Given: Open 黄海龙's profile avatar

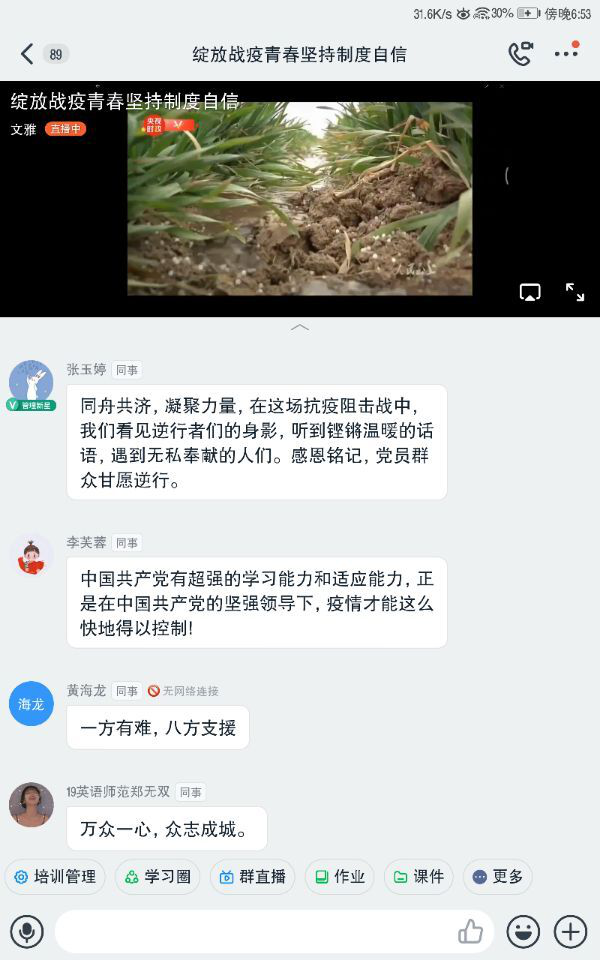Looking at the screenshot, I should pos(31,704).
